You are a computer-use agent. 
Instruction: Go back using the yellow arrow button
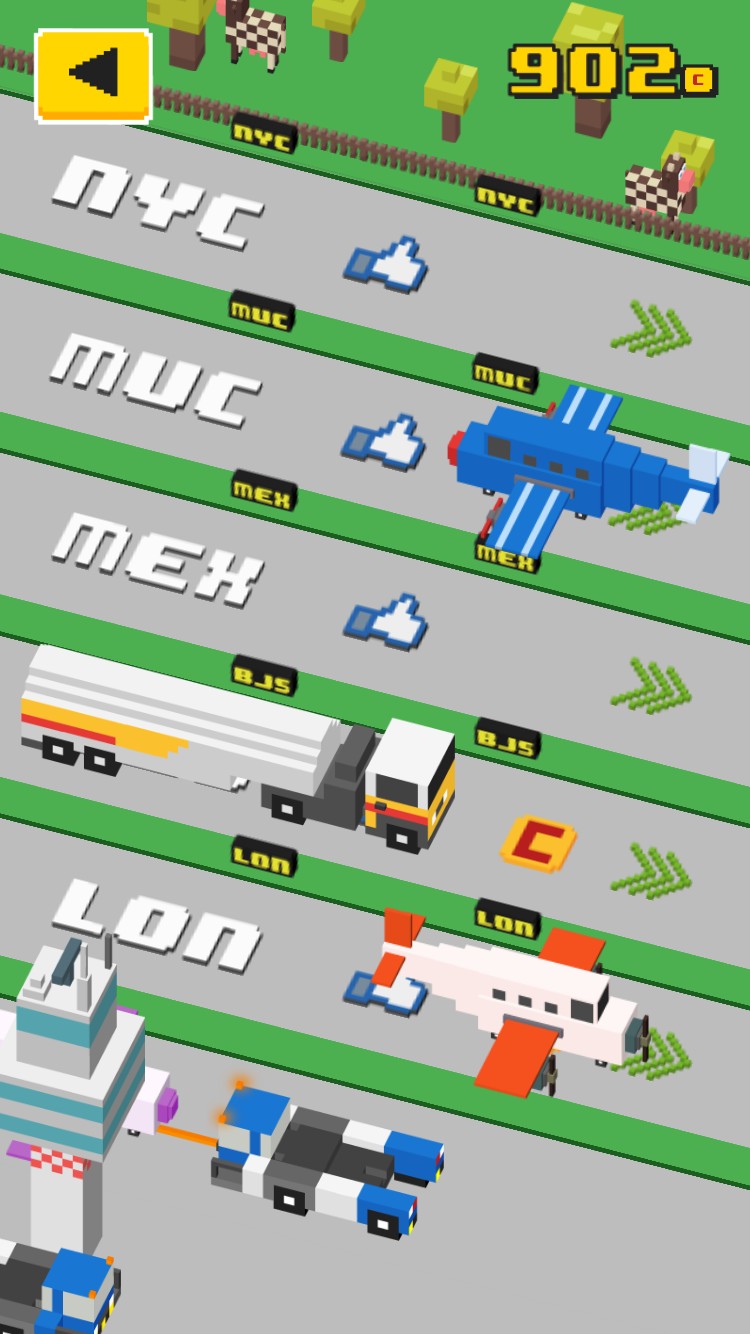click(x=93, y=76)
